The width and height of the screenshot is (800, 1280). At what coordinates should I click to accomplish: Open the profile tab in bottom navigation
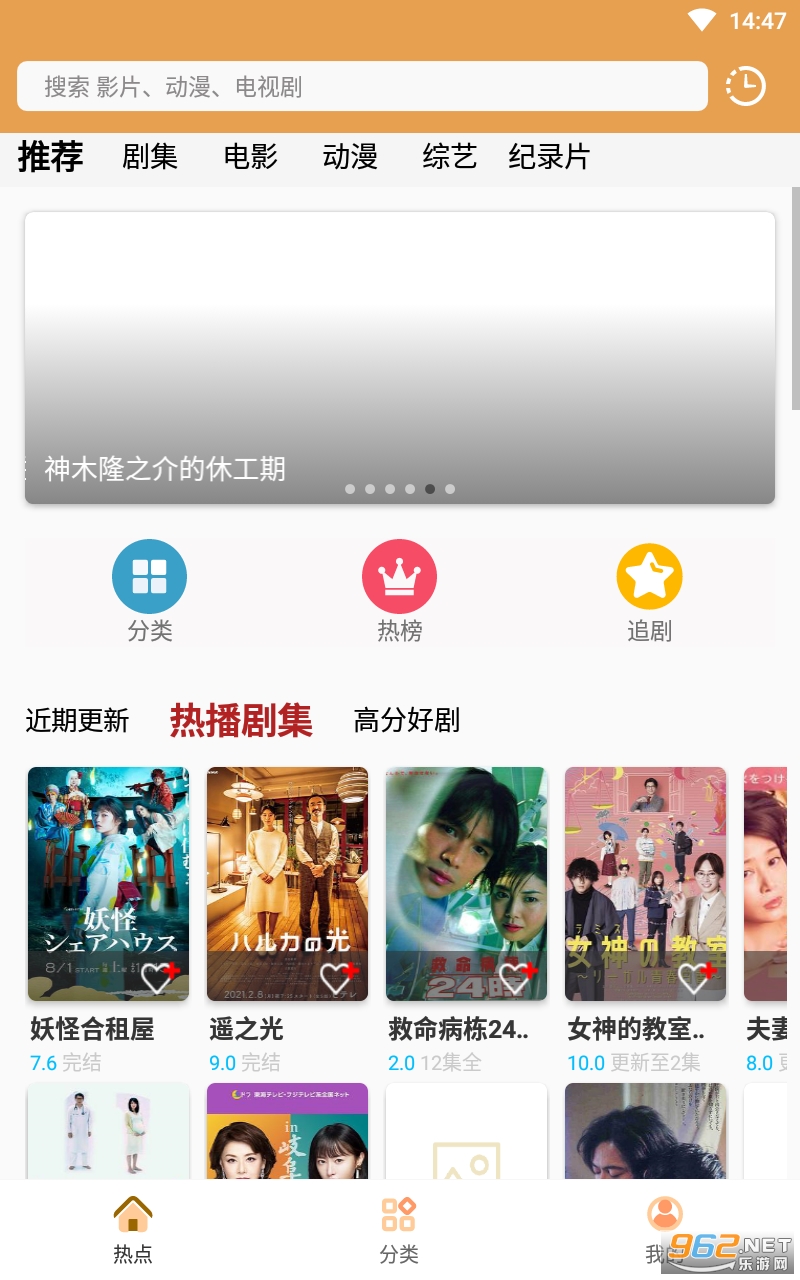tap(664, 1229)
